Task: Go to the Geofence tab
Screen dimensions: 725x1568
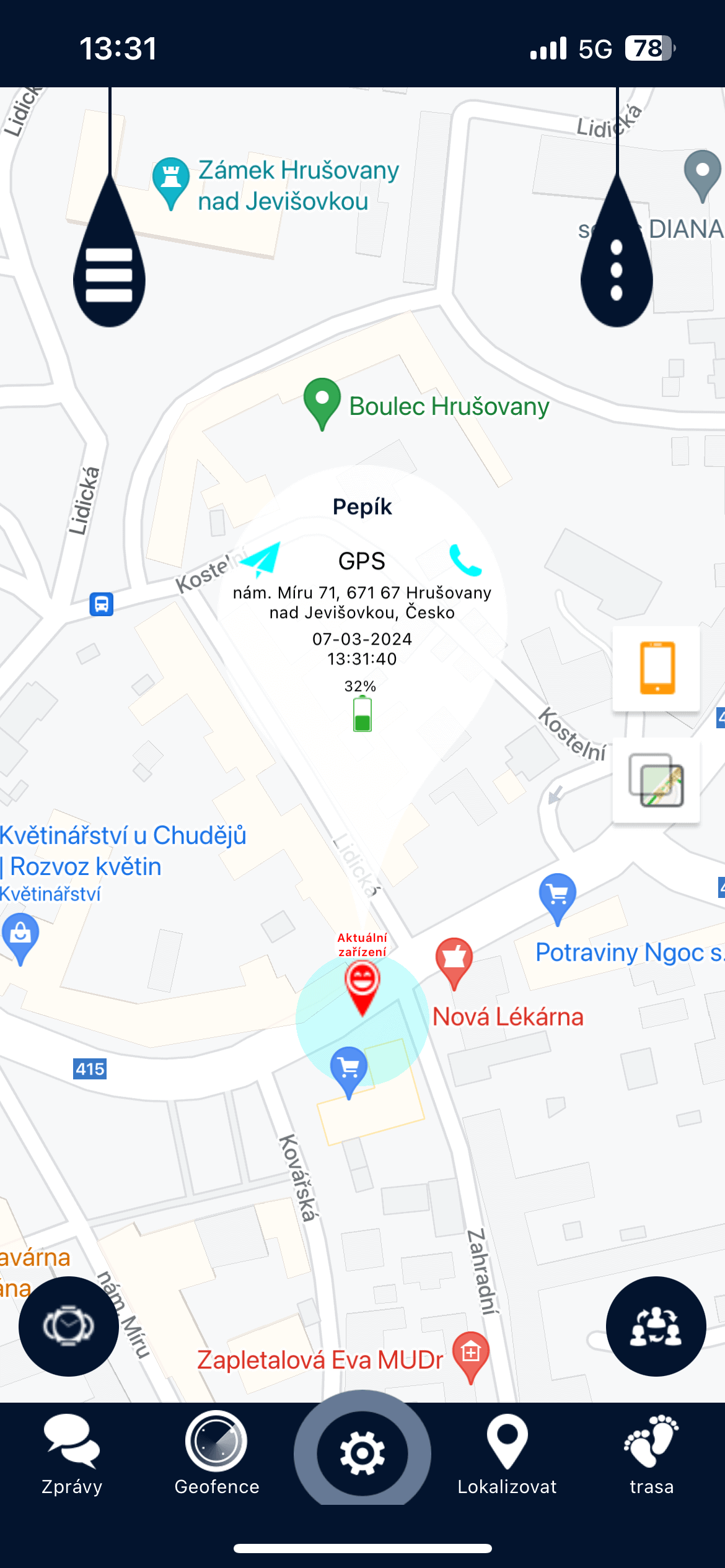Action: pyautogui.click(x=217, y=1453)
